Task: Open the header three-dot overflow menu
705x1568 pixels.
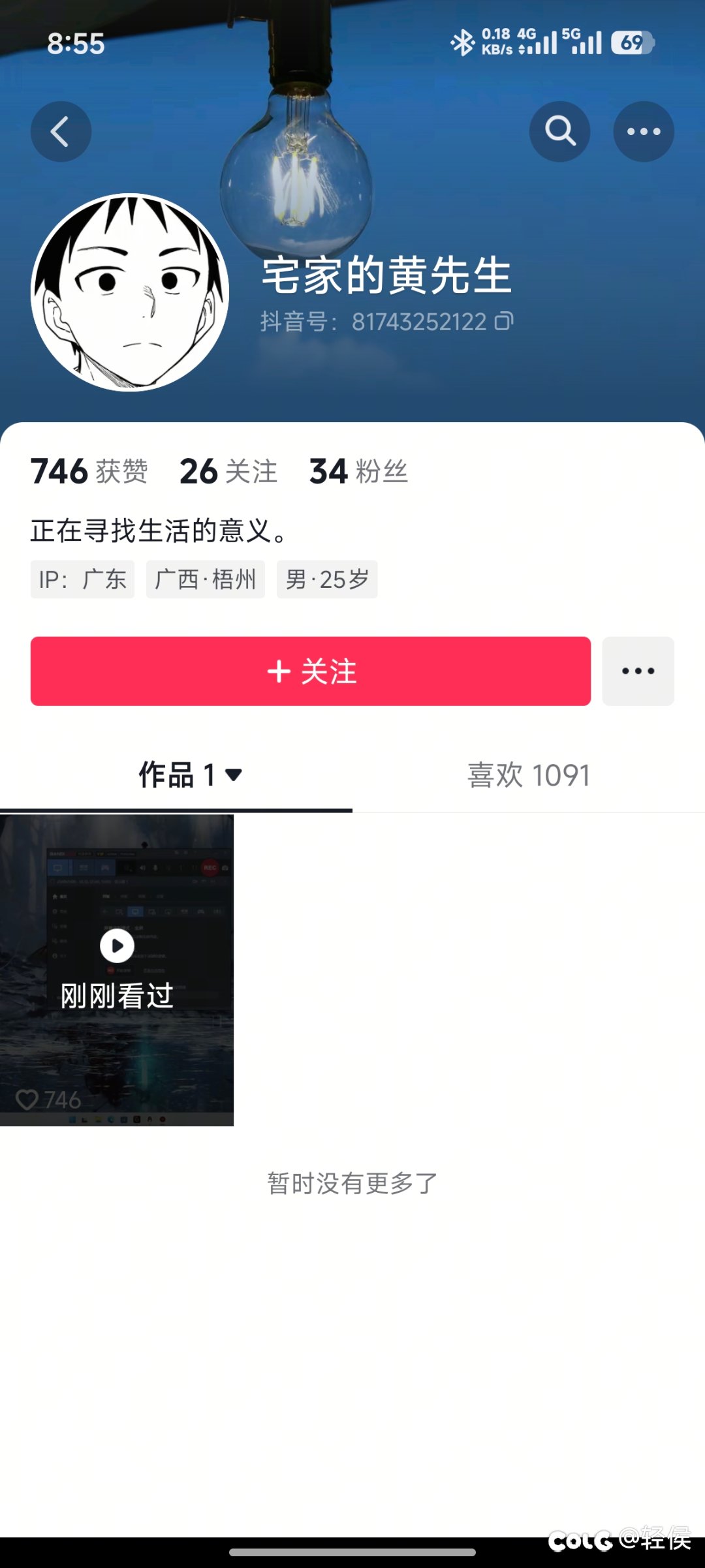Action: [x=643, y=132]
